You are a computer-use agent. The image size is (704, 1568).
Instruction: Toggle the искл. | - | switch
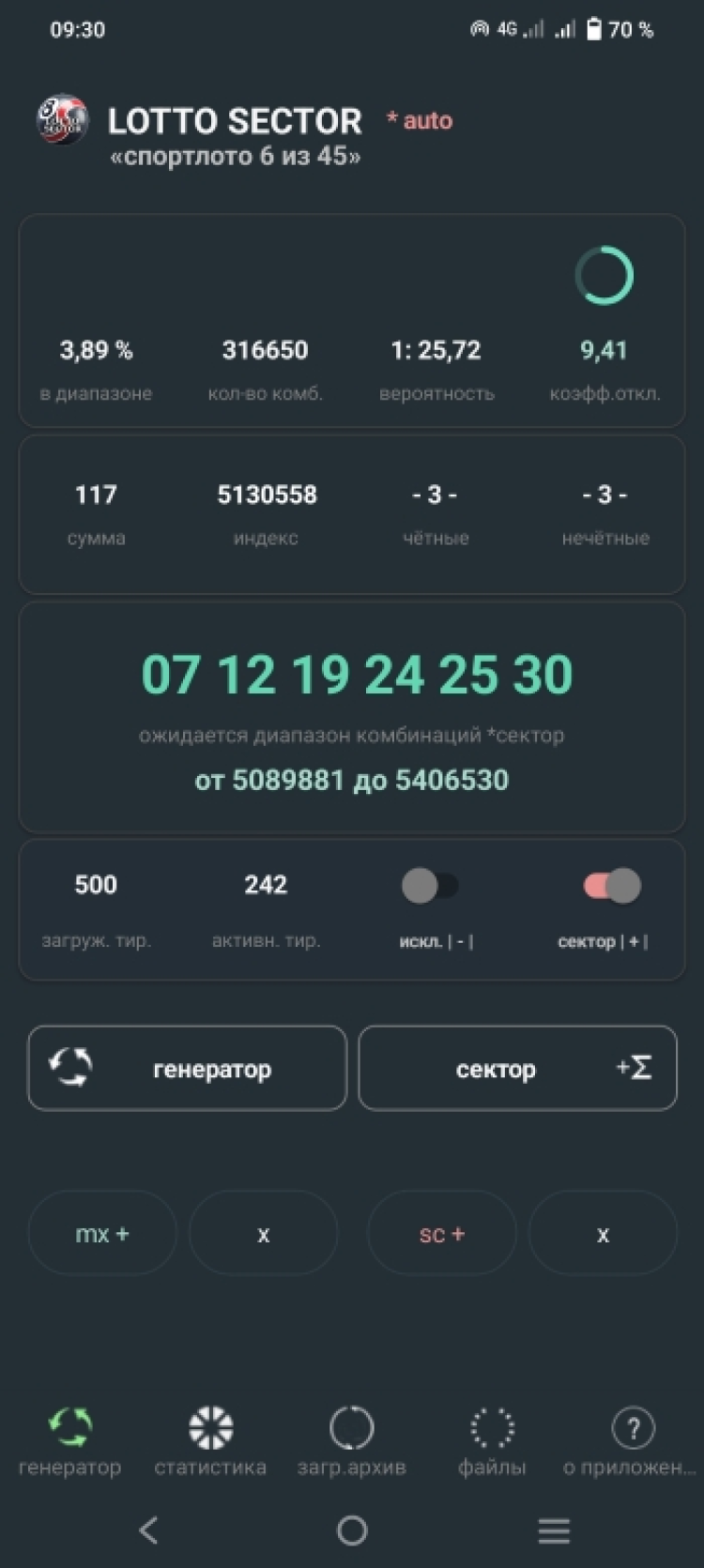point(430,886)
